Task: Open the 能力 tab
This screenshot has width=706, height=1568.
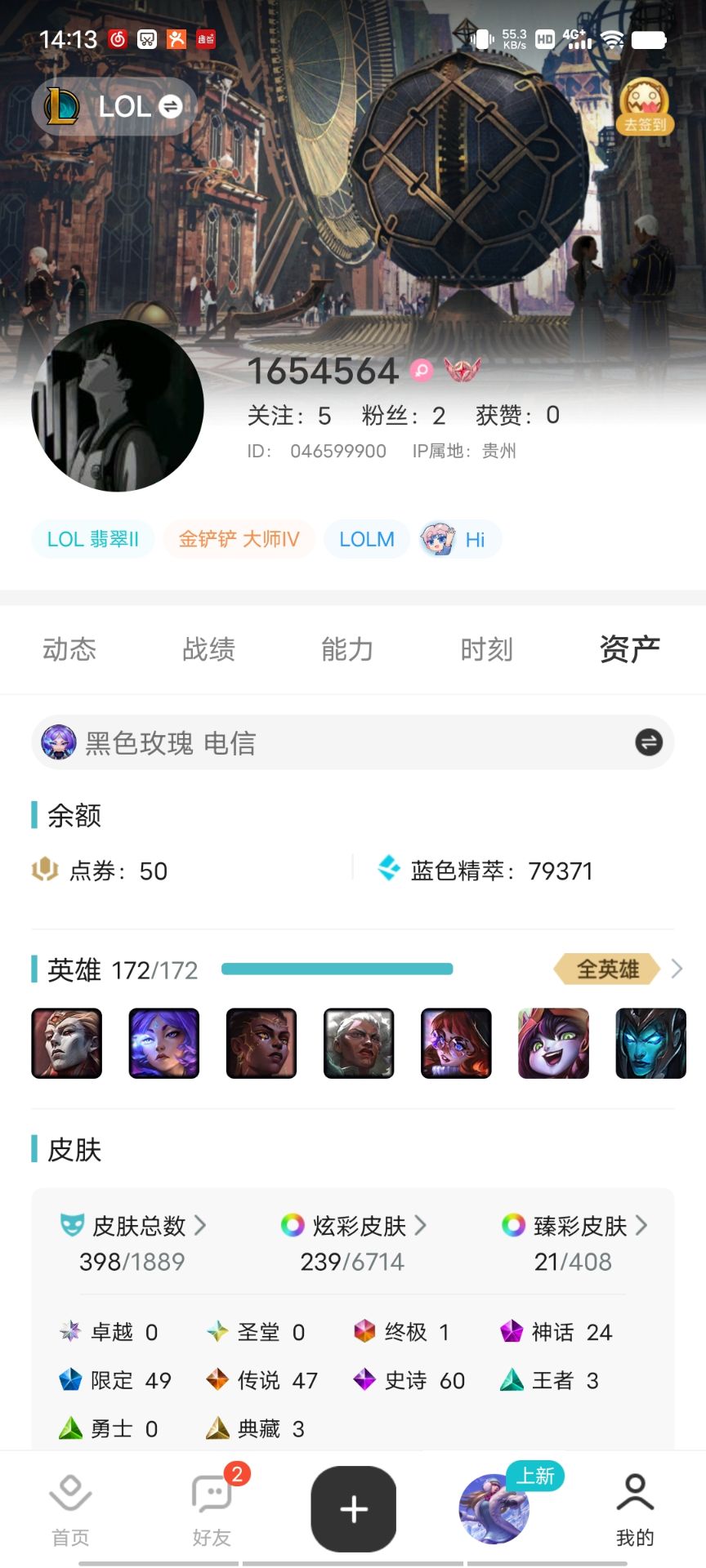Action: [x=347, y=649]
